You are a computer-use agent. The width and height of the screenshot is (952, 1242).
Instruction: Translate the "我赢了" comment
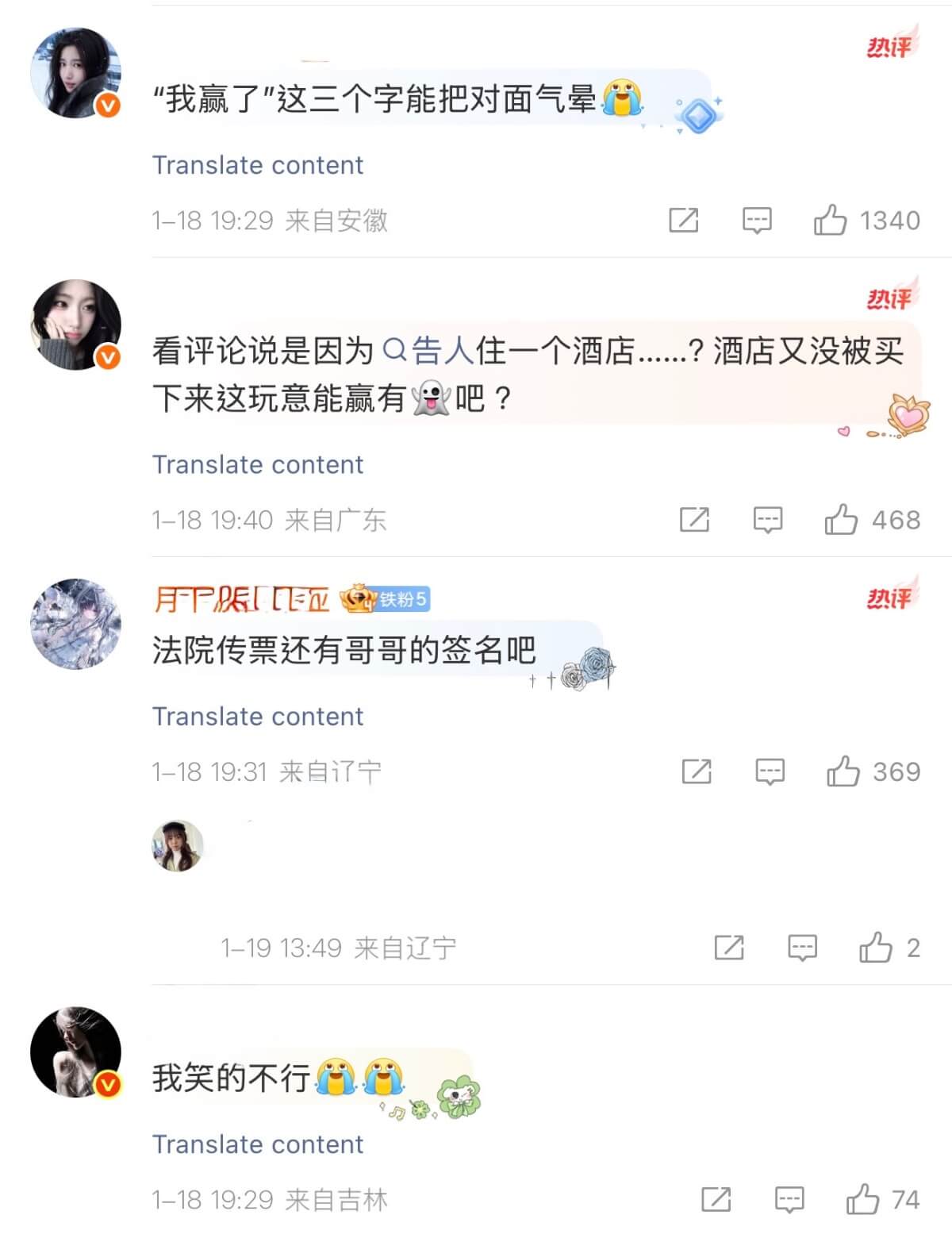(x=257, y=165)
